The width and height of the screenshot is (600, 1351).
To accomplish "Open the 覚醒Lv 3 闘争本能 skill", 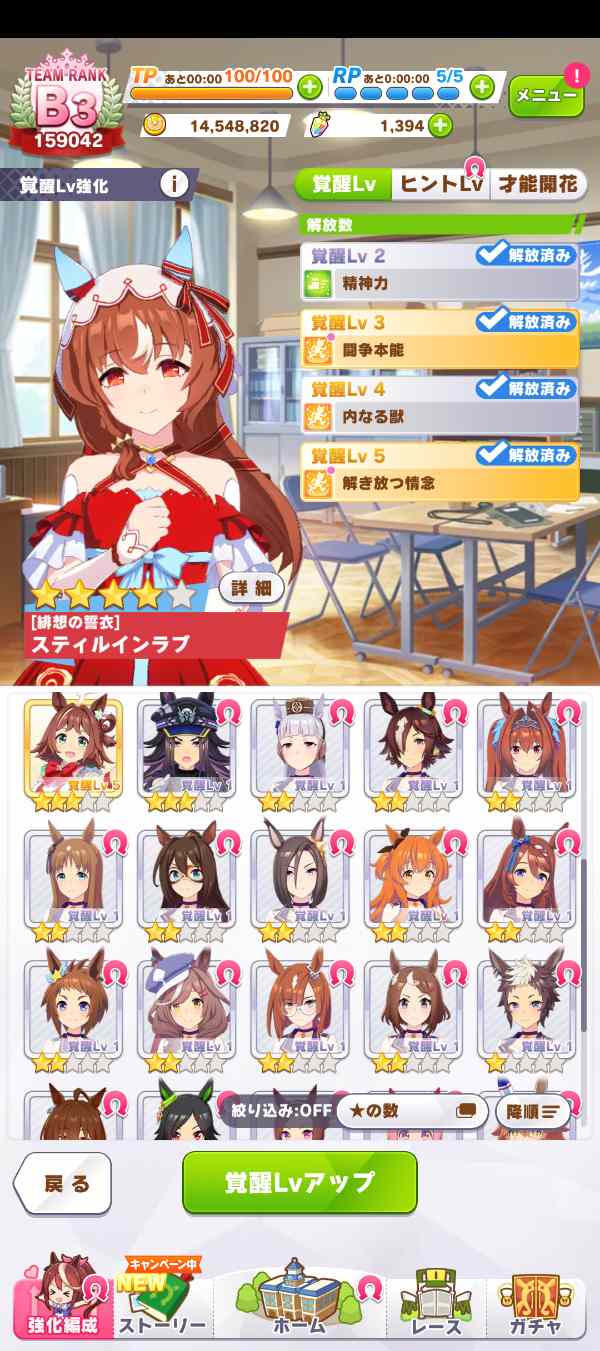I will [x=440, y=339].
